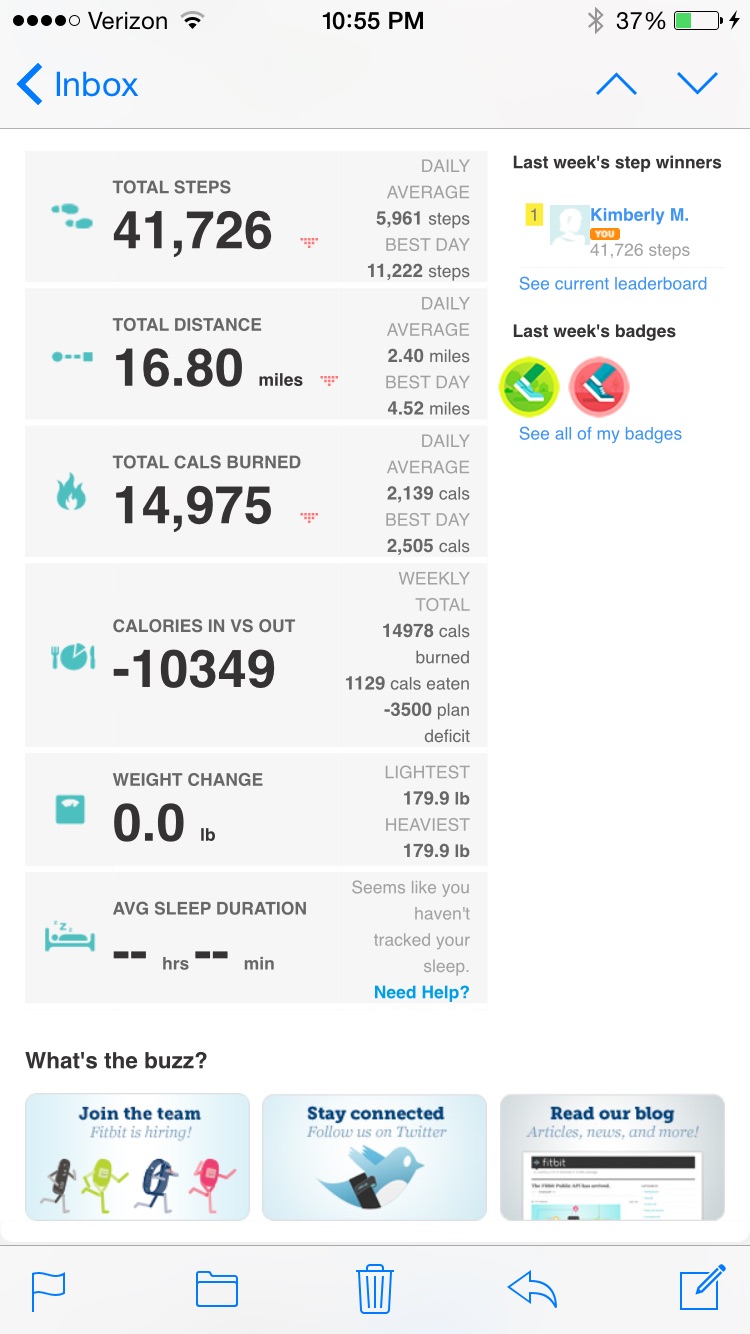Open the See current leaderboard link

(612, 284)
